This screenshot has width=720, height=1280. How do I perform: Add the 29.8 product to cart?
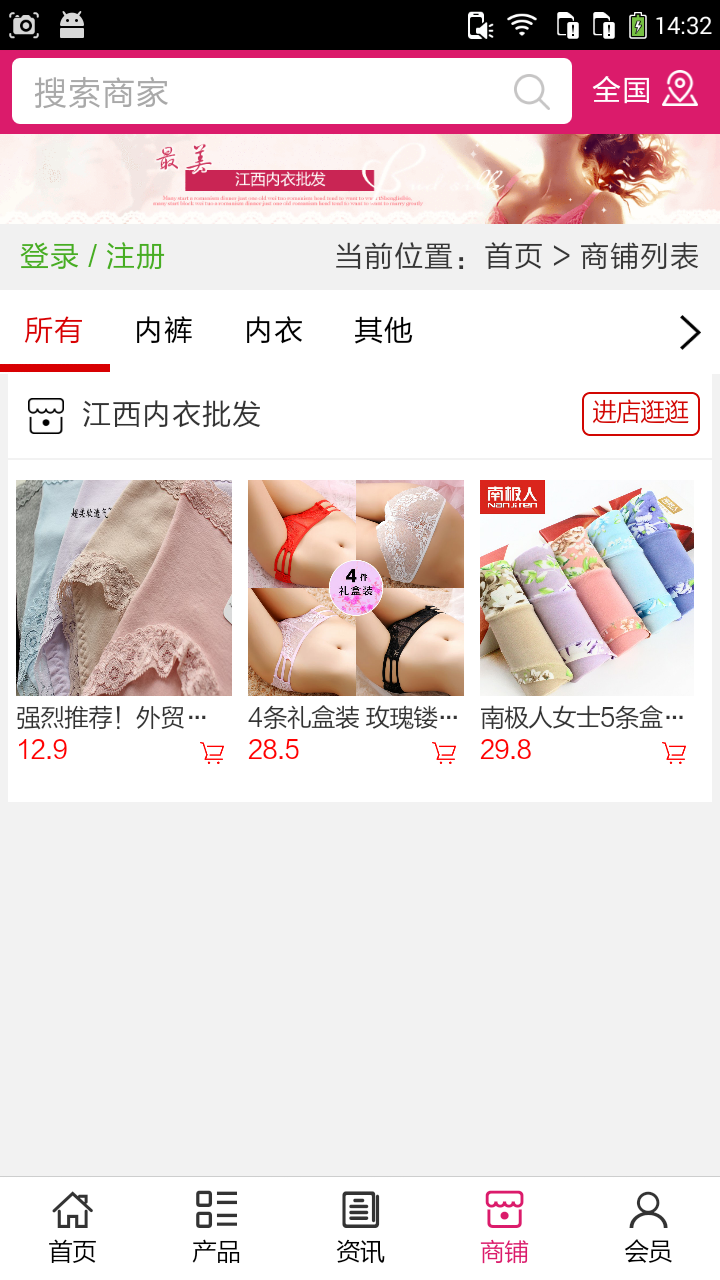[x=675, y=753]
